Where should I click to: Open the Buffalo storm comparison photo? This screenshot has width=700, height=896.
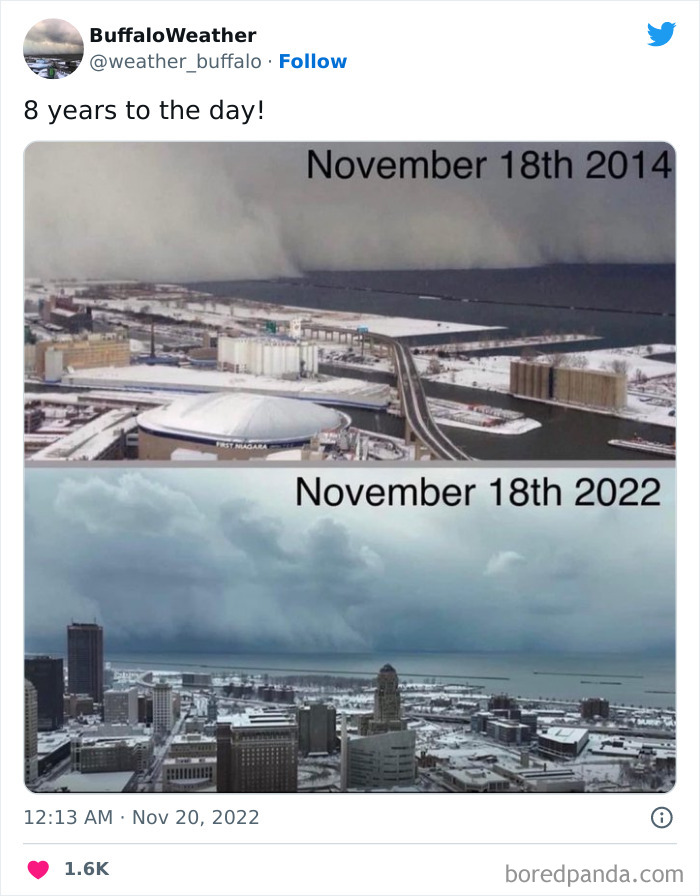350,467
